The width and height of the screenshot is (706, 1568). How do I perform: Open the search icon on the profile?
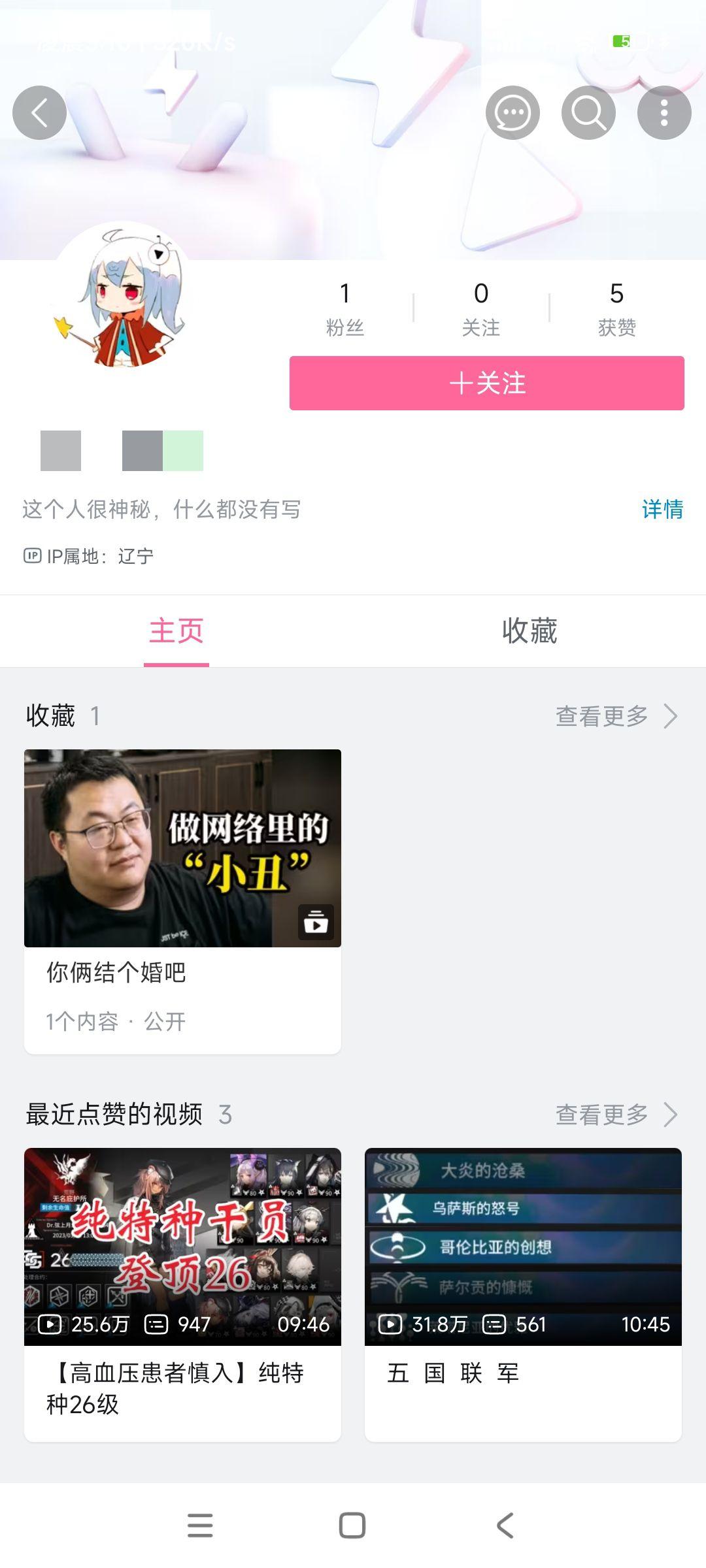(x=588, y=113)
